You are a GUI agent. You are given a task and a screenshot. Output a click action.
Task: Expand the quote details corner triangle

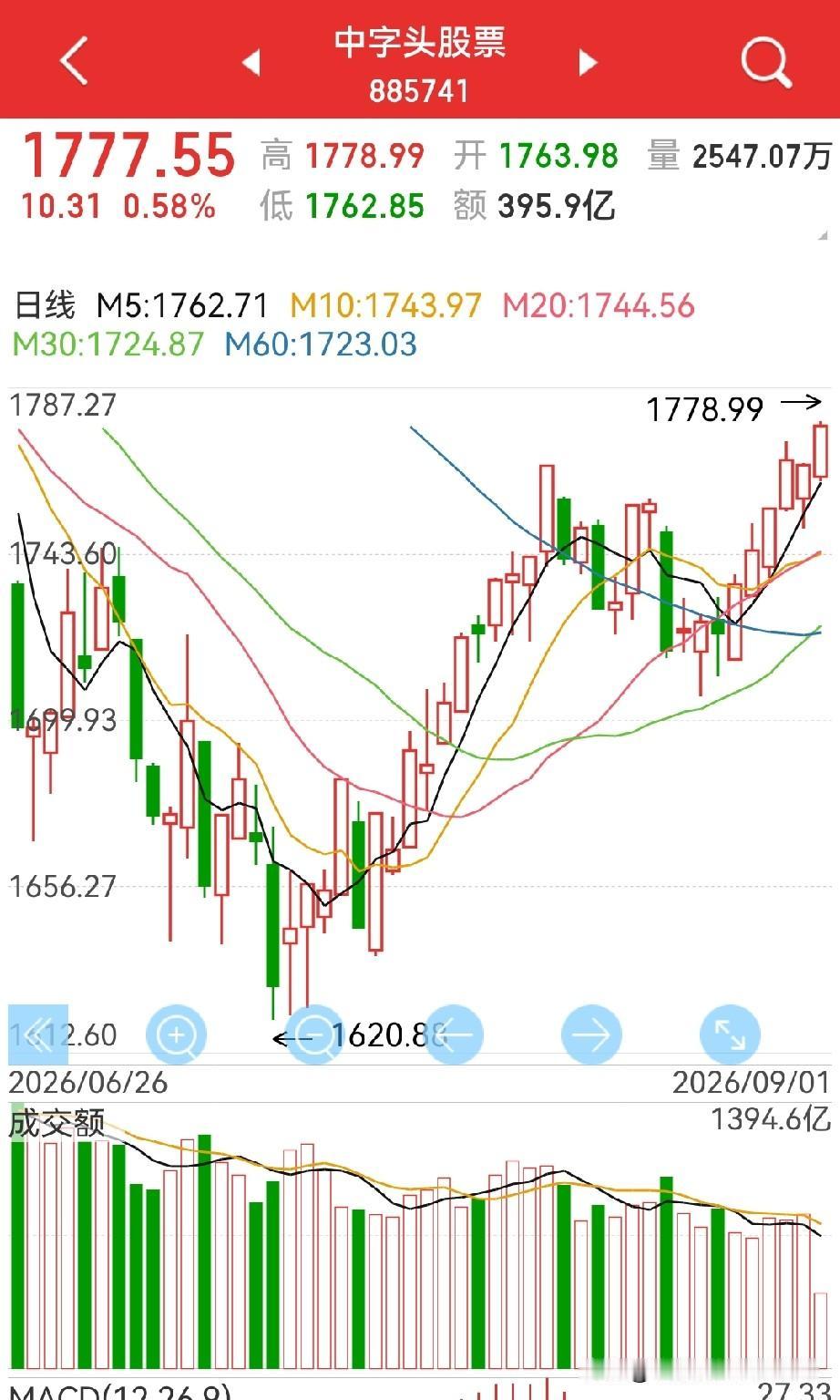pos(823,235)
